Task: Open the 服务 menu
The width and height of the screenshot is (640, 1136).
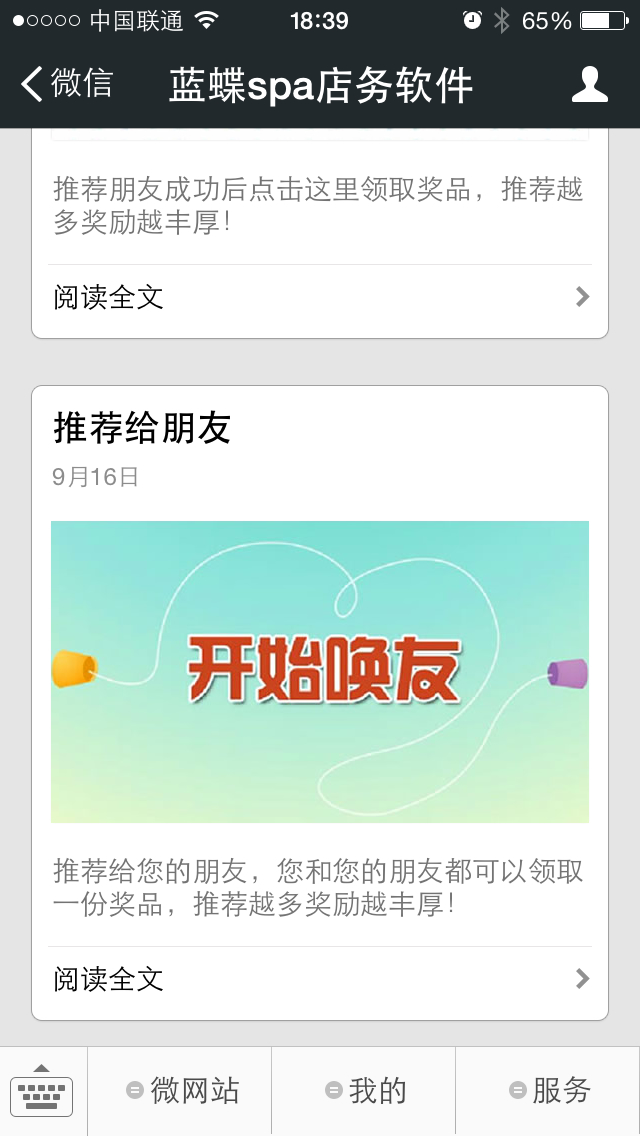Action: (x=548, y=1091)
